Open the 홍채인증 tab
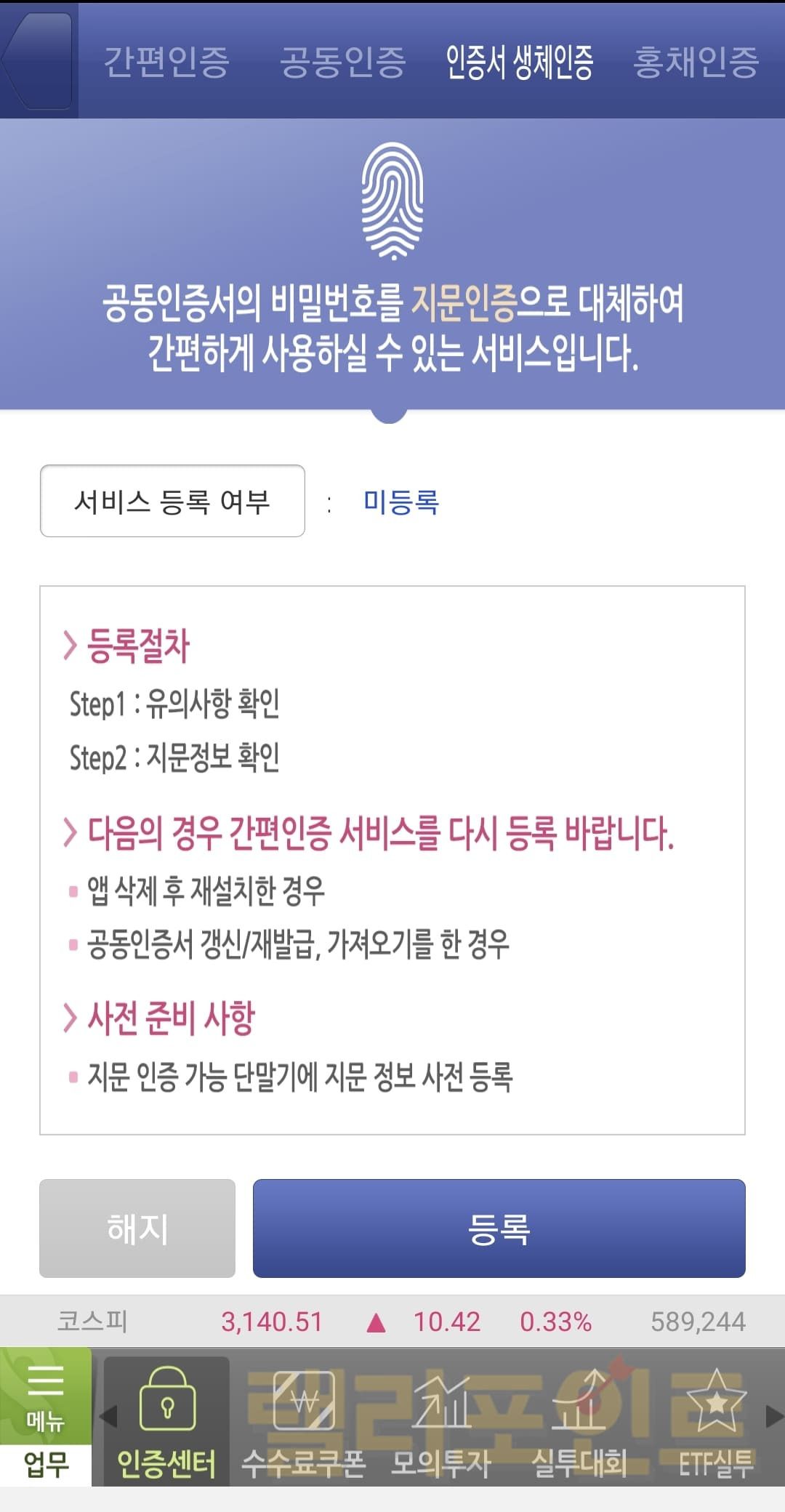The width and height of the screenshot is (785, 1512). 696,62
